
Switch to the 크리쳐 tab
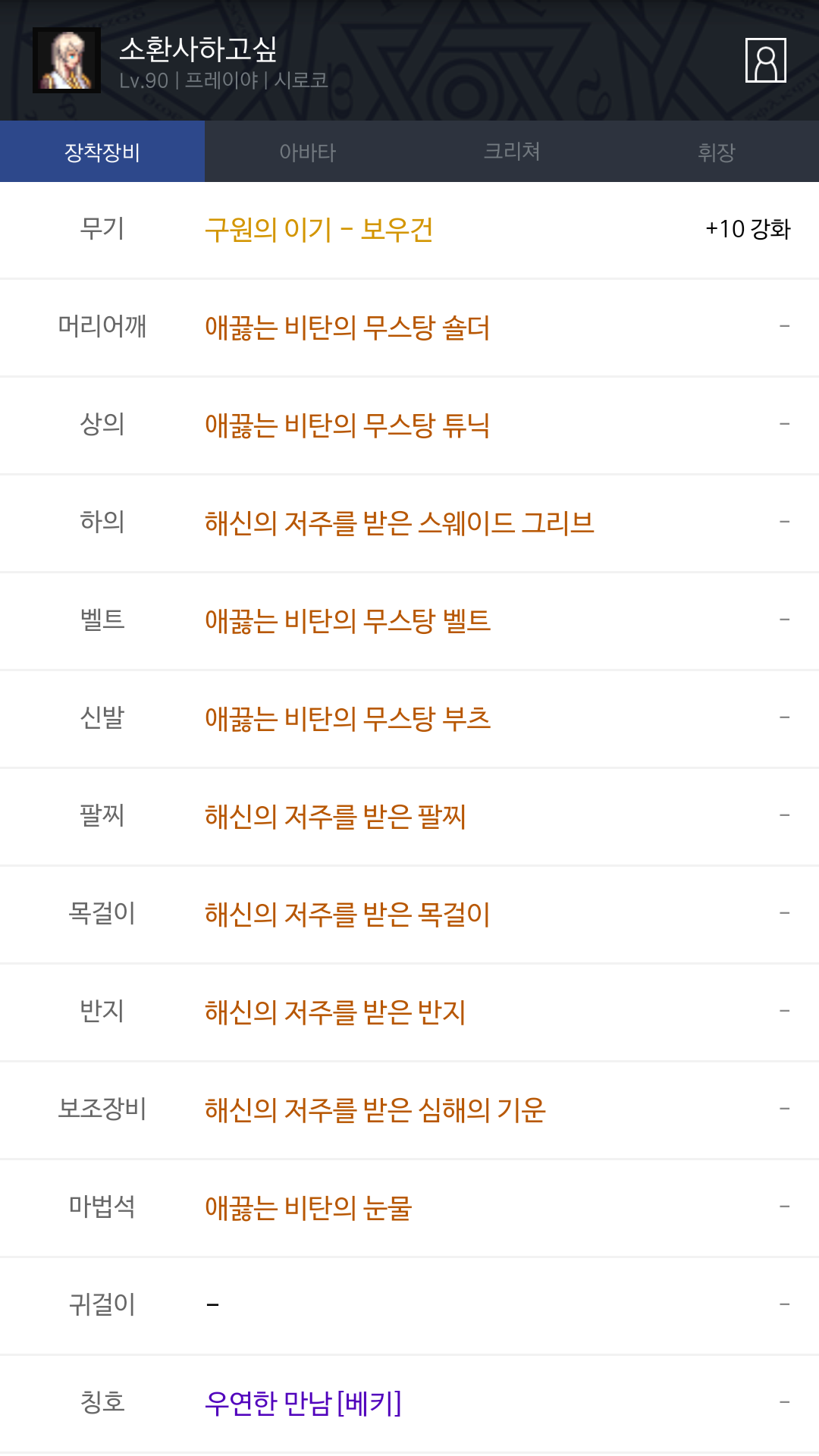tap(512, 152)
